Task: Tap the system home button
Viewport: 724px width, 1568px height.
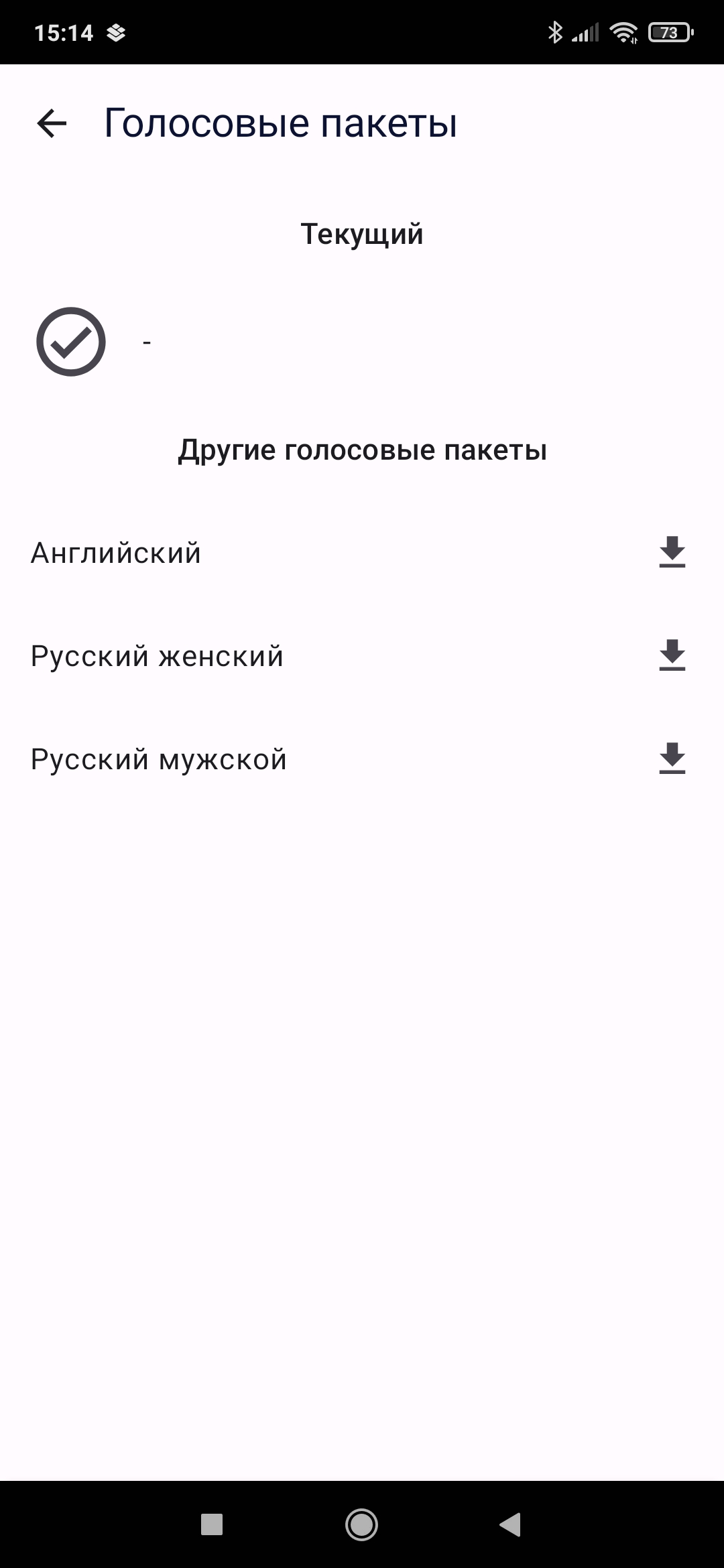Action: [361, 1524]
